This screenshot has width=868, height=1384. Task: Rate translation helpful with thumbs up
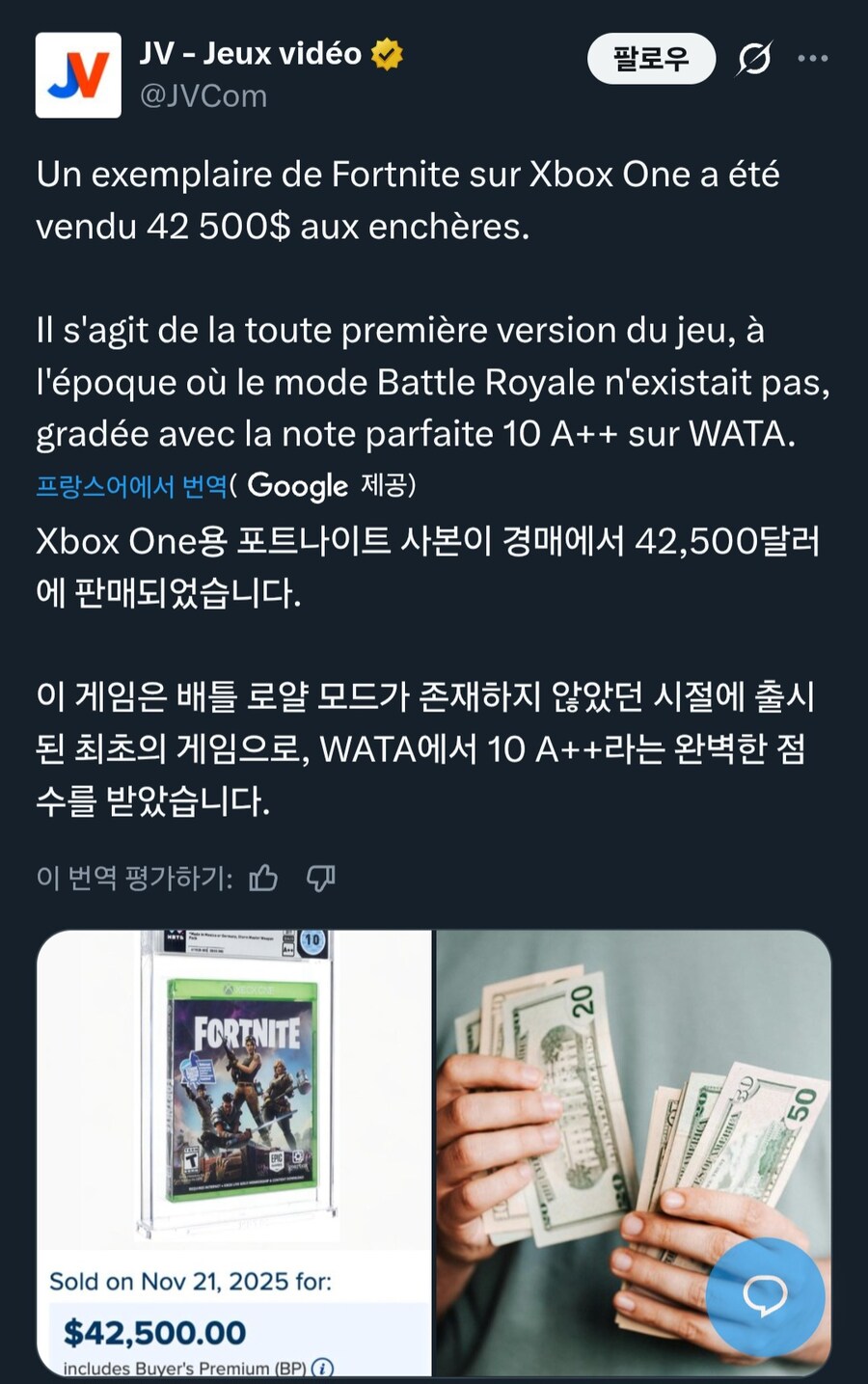coord(263,879)
